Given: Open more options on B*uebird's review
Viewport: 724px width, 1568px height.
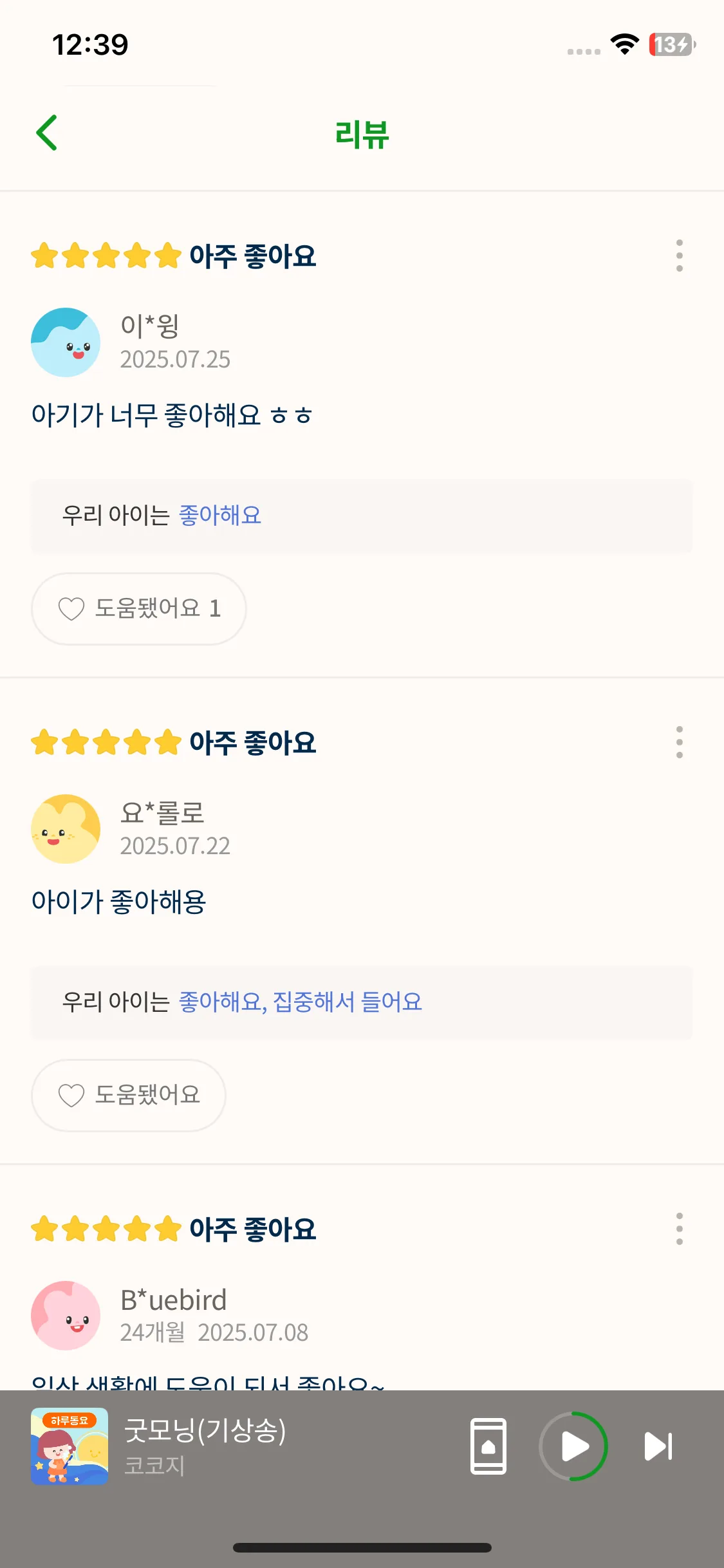Looking at the screenshot, I should click(x=679, y=1229).
